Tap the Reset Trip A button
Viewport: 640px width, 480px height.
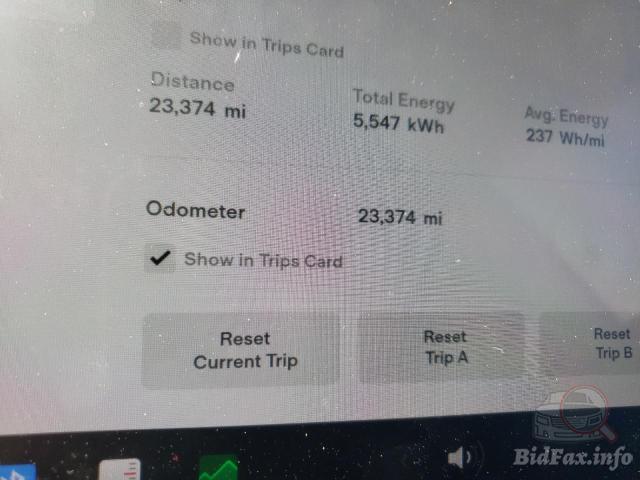click(x=443, y=348)
